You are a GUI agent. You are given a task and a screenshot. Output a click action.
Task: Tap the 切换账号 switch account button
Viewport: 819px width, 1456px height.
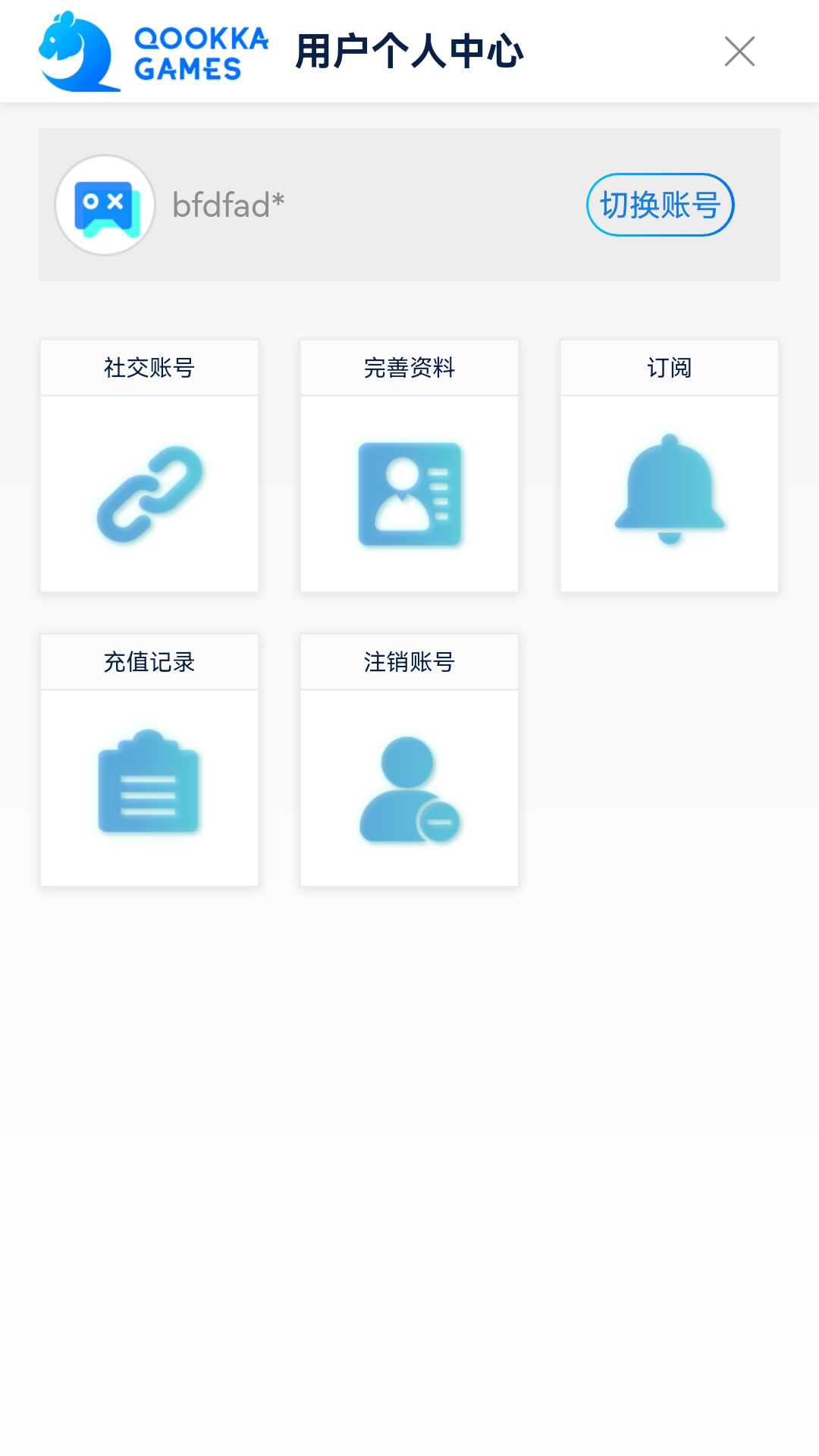pos(660,205)
